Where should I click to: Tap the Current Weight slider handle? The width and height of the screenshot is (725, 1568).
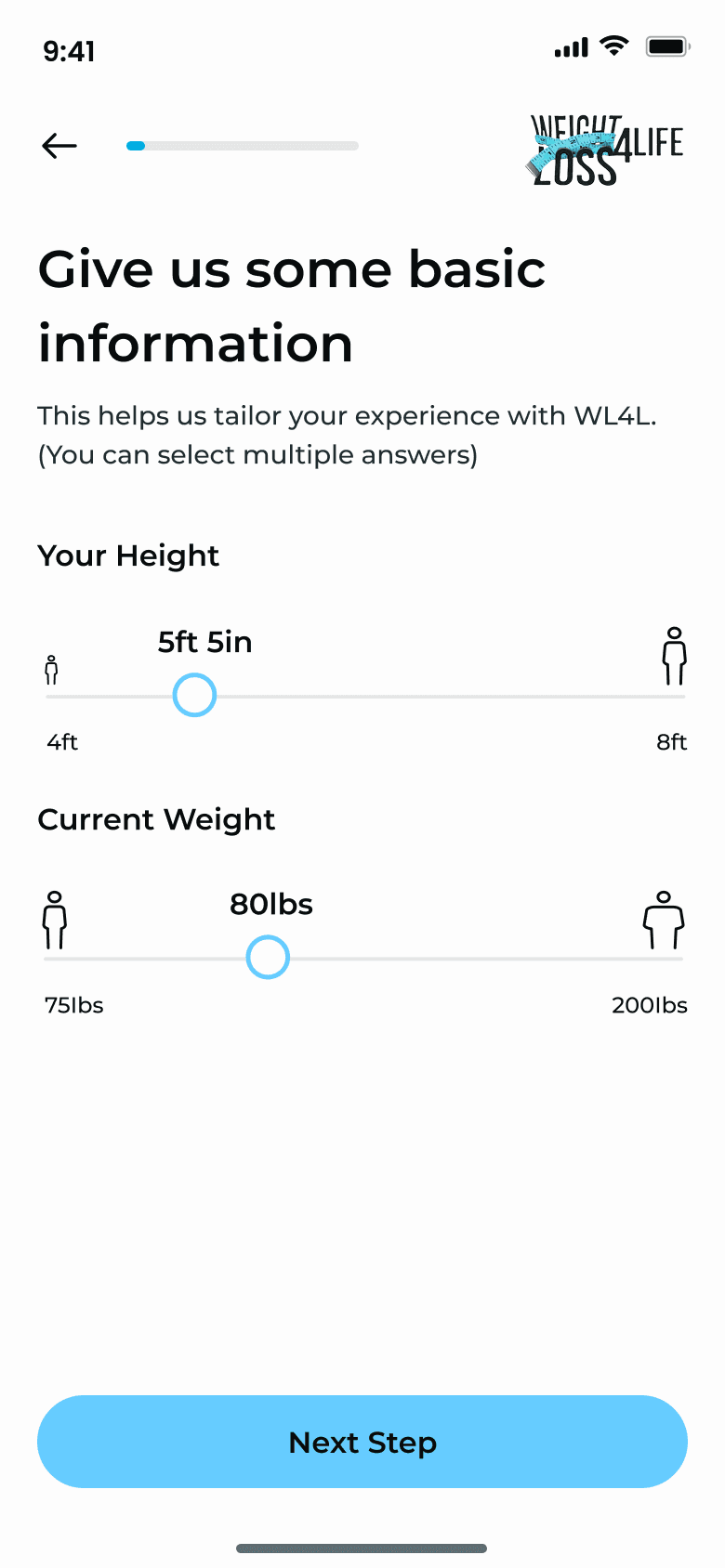[268, 958]
